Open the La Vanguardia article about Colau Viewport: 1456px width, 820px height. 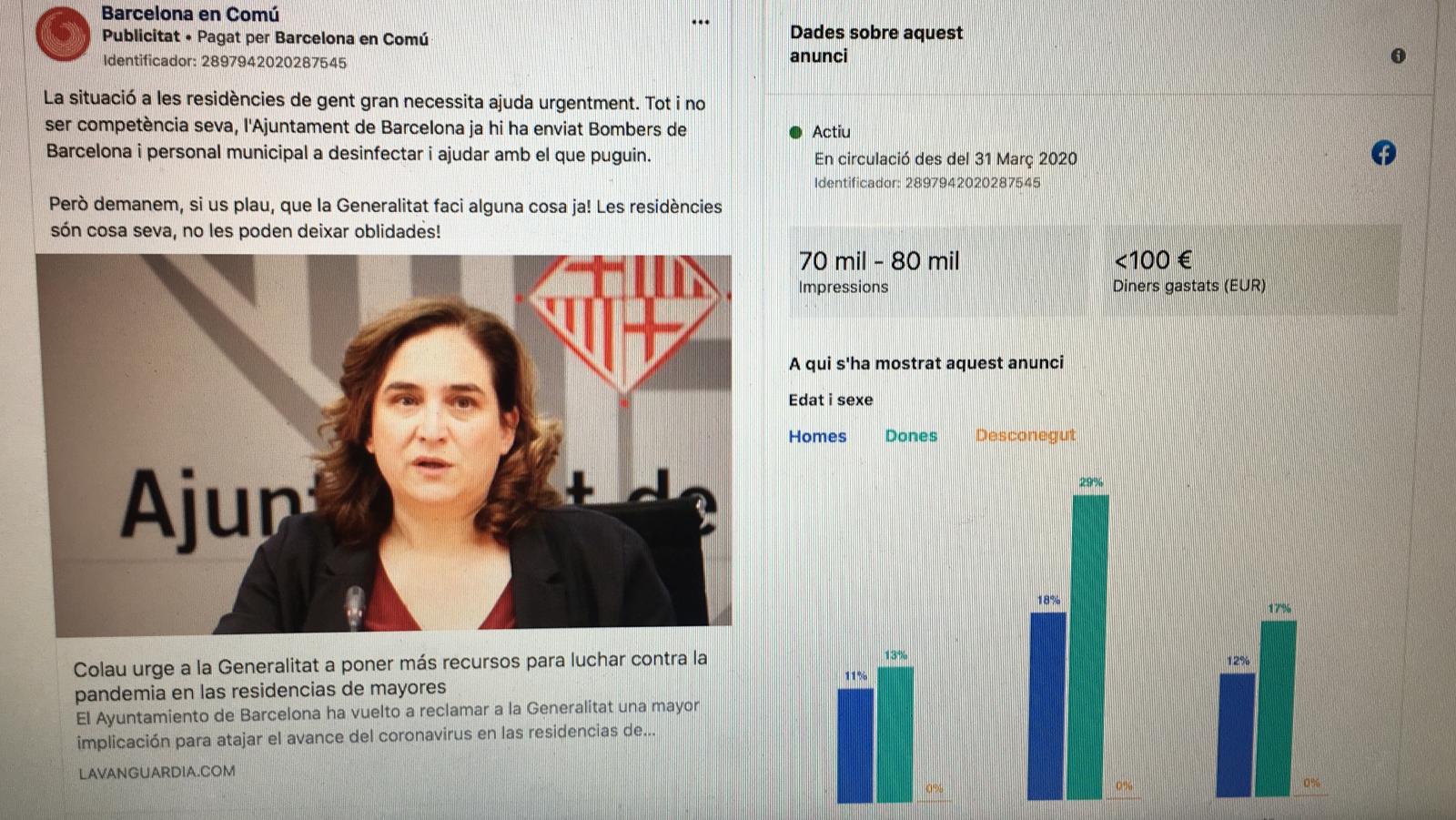[389, 673]
